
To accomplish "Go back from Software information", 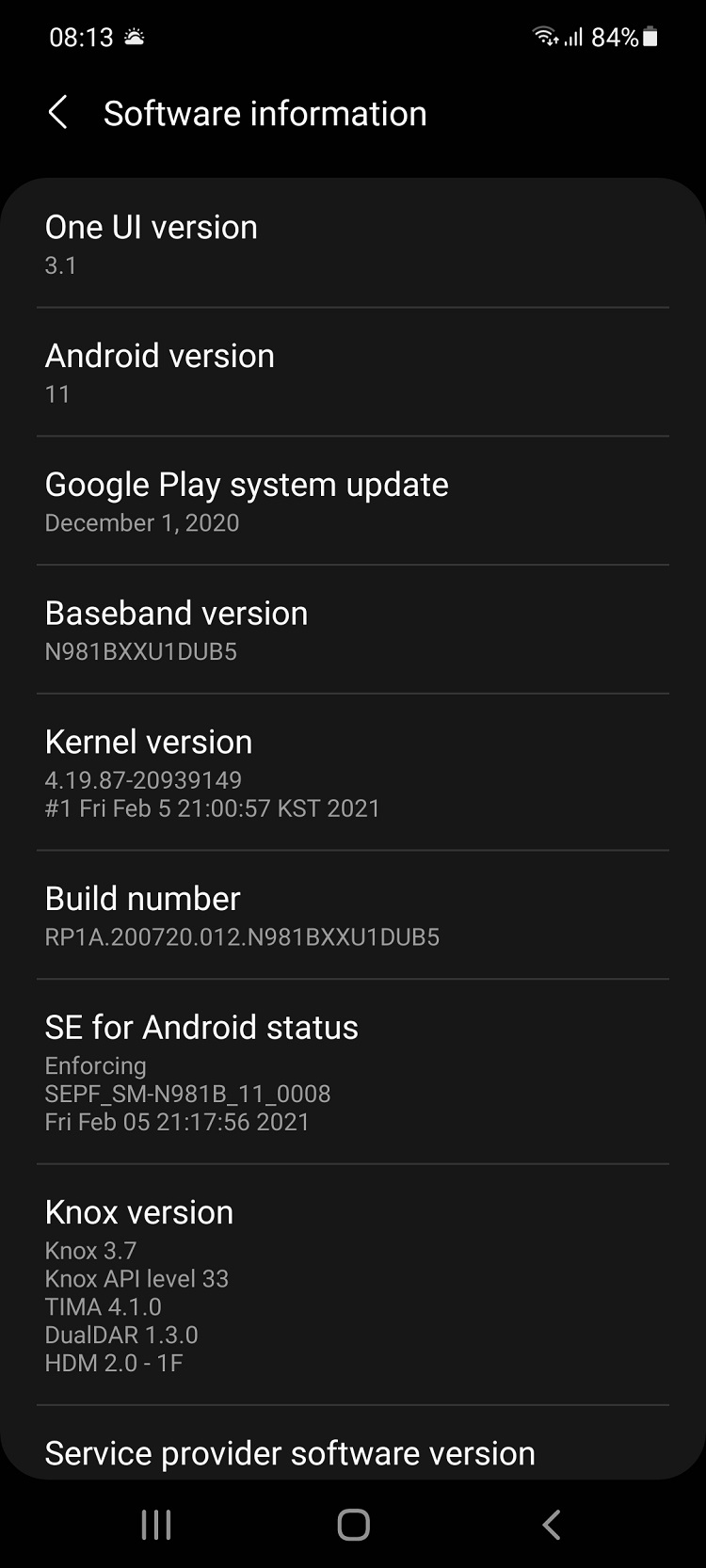I will click(x=58, y=113).
